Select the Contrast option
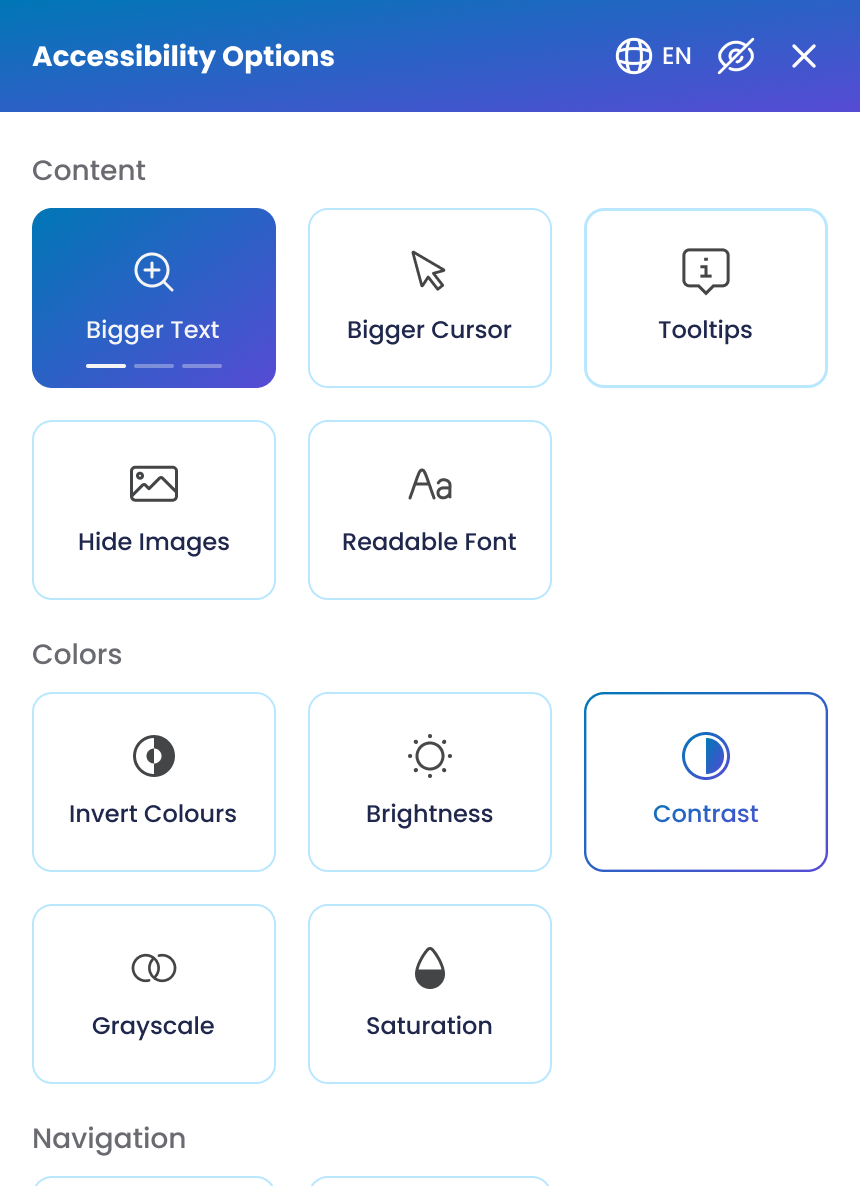Screen dimensions: 860x1186 point(706,782)
